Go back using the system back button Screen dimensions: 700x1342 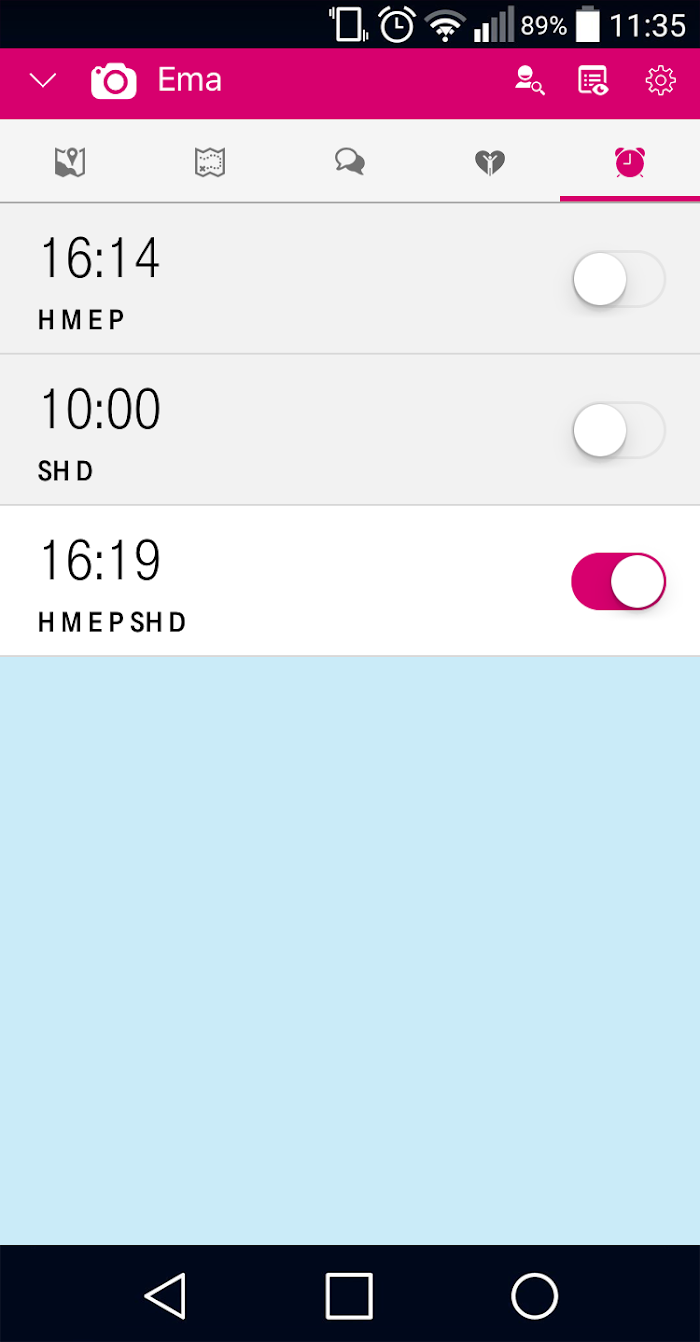166,1295
